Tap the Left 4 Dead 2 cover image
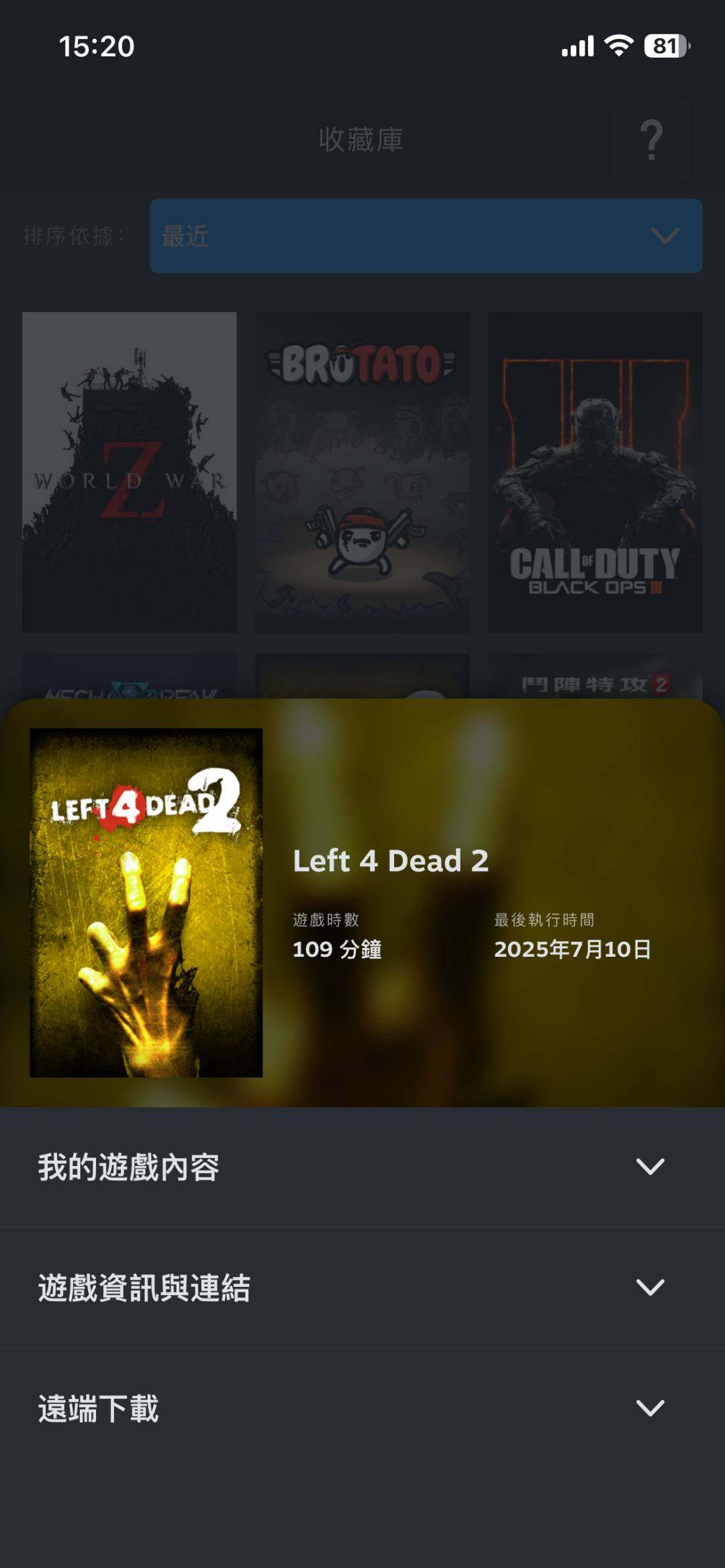This screenshot has height=1568, width=725. [146, 902]
